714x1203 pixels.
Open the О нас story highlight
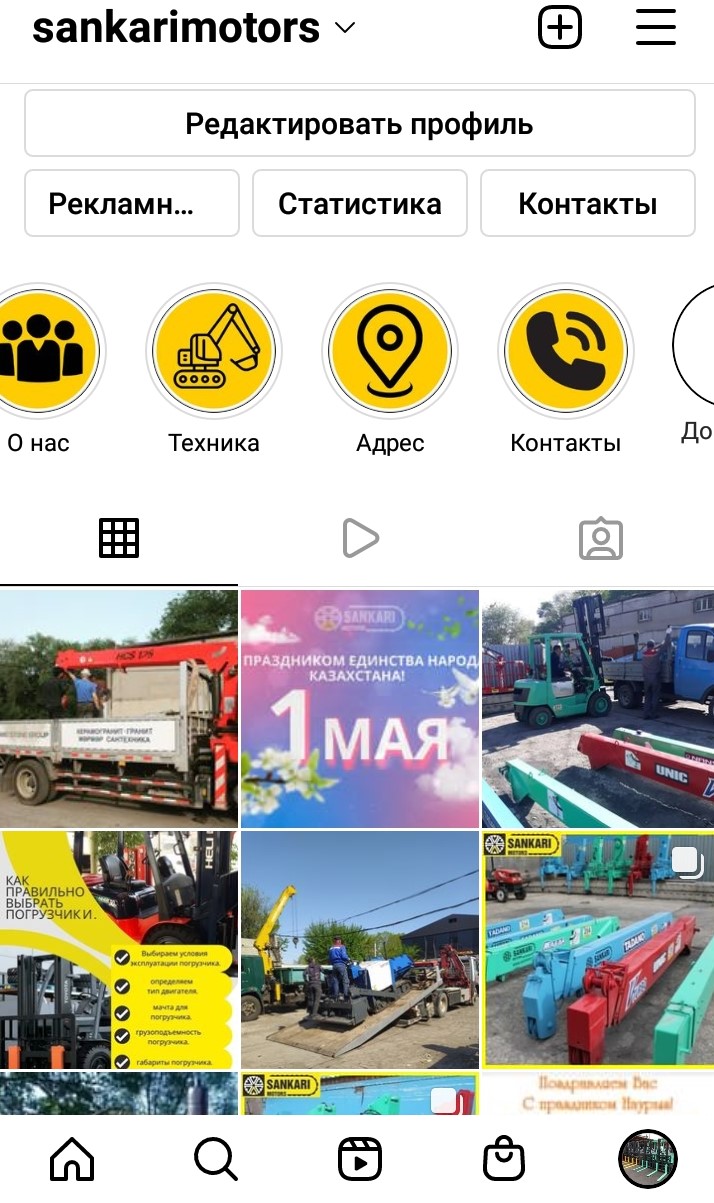(40, 351)
